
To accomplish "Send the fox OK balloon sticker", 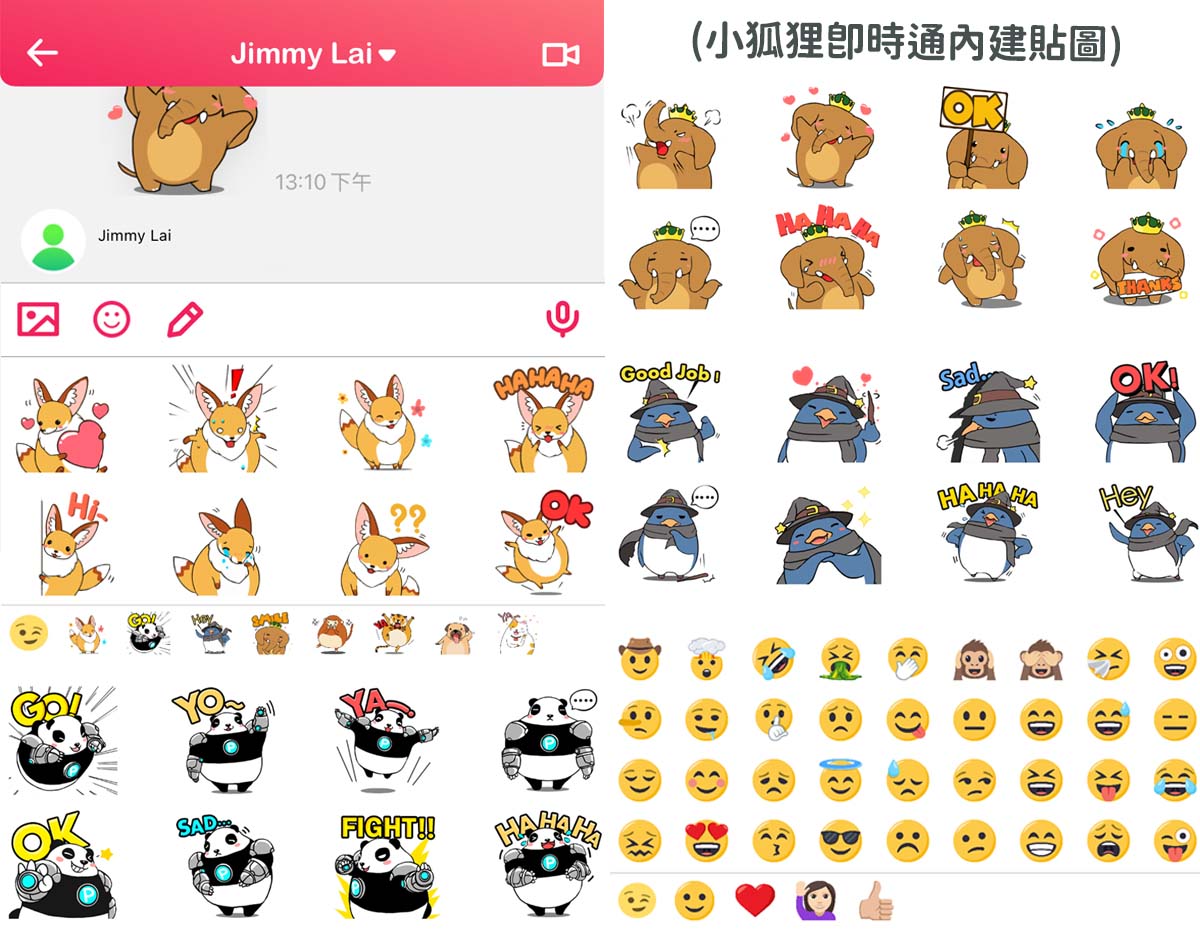I will 545,545.
